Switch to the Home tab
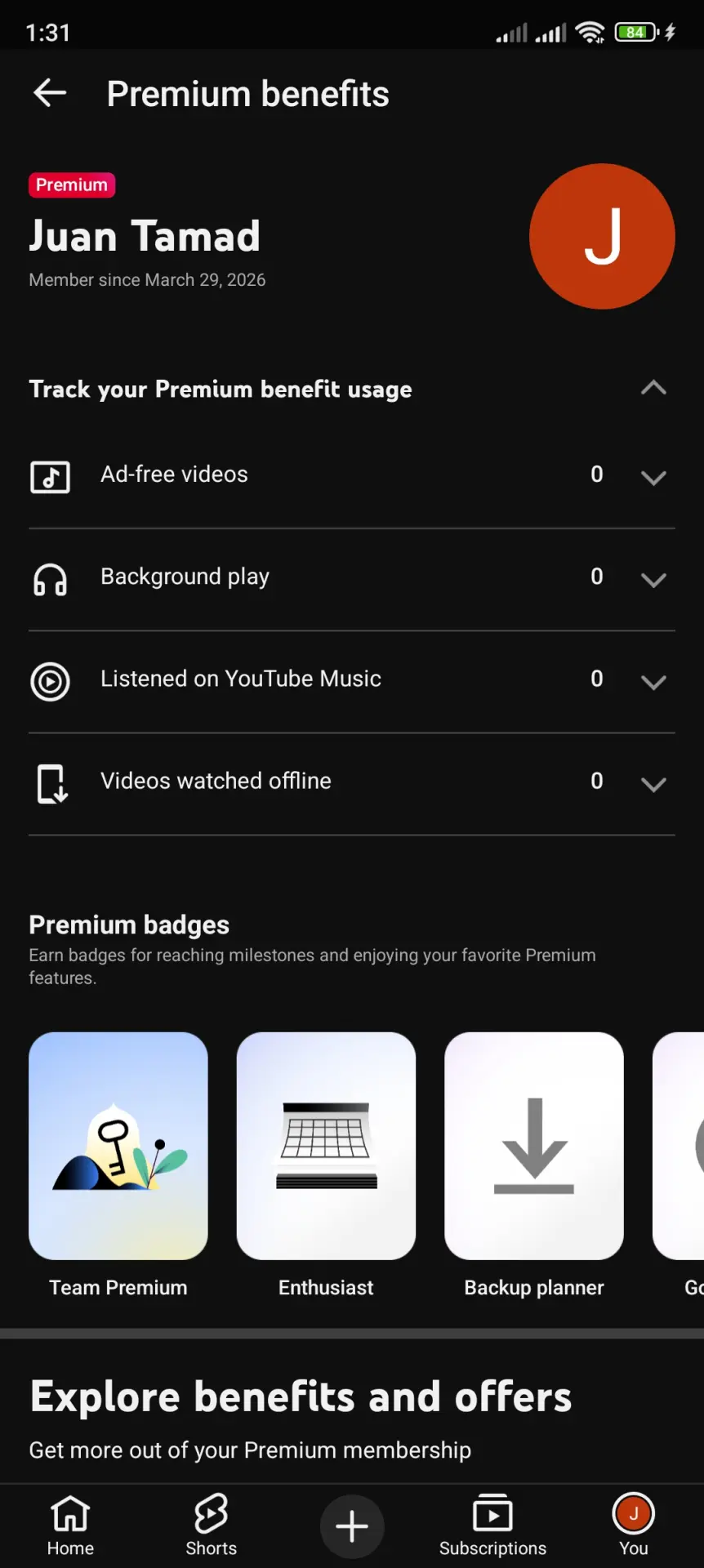Screen dimensions: 704x1568 (x=70, y=1526)
